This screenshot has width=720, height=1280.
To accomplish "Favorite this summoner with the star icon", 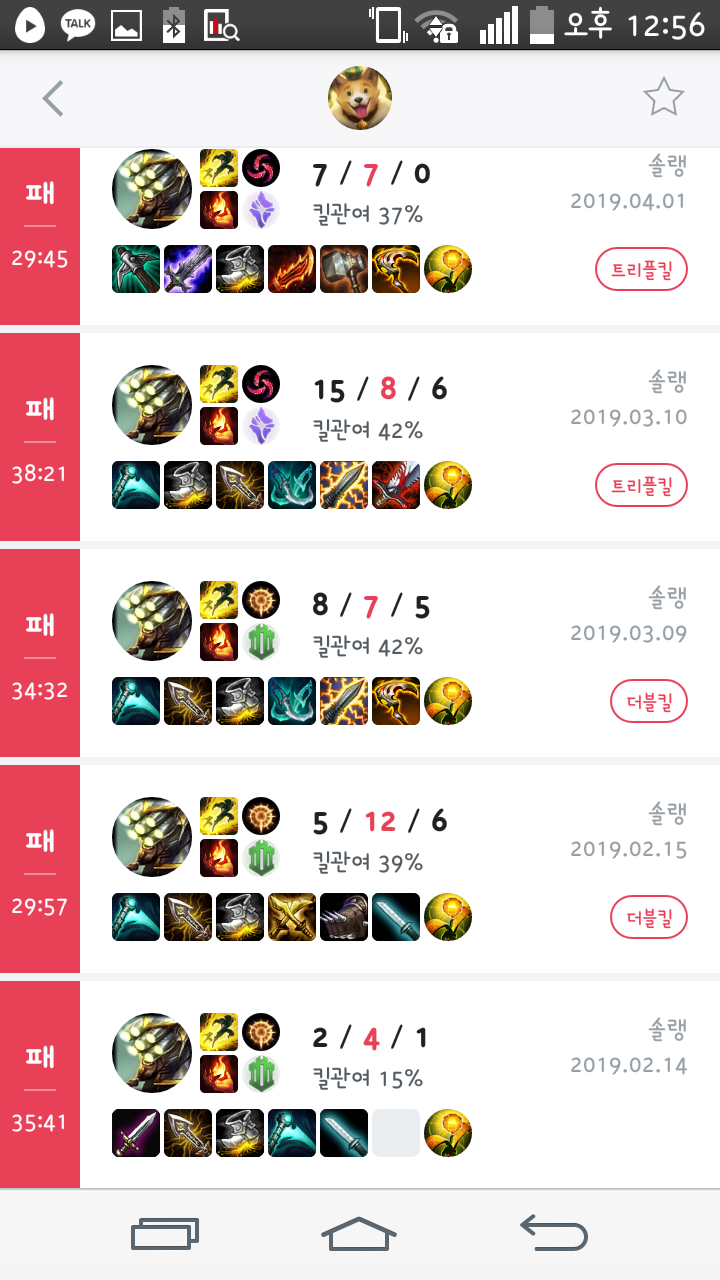I will [663, 98].
